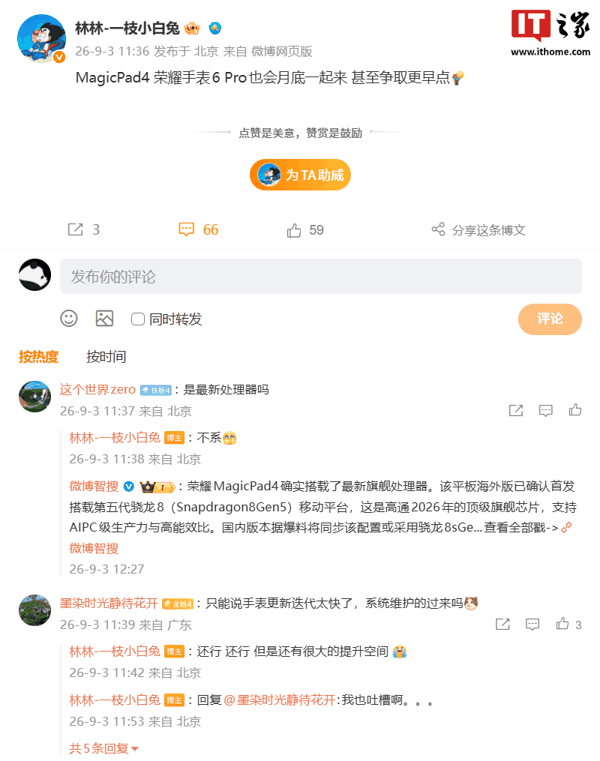Tap 分享这条博文 share option
This screenshot has width=600, height=761.
pos(478,230)
